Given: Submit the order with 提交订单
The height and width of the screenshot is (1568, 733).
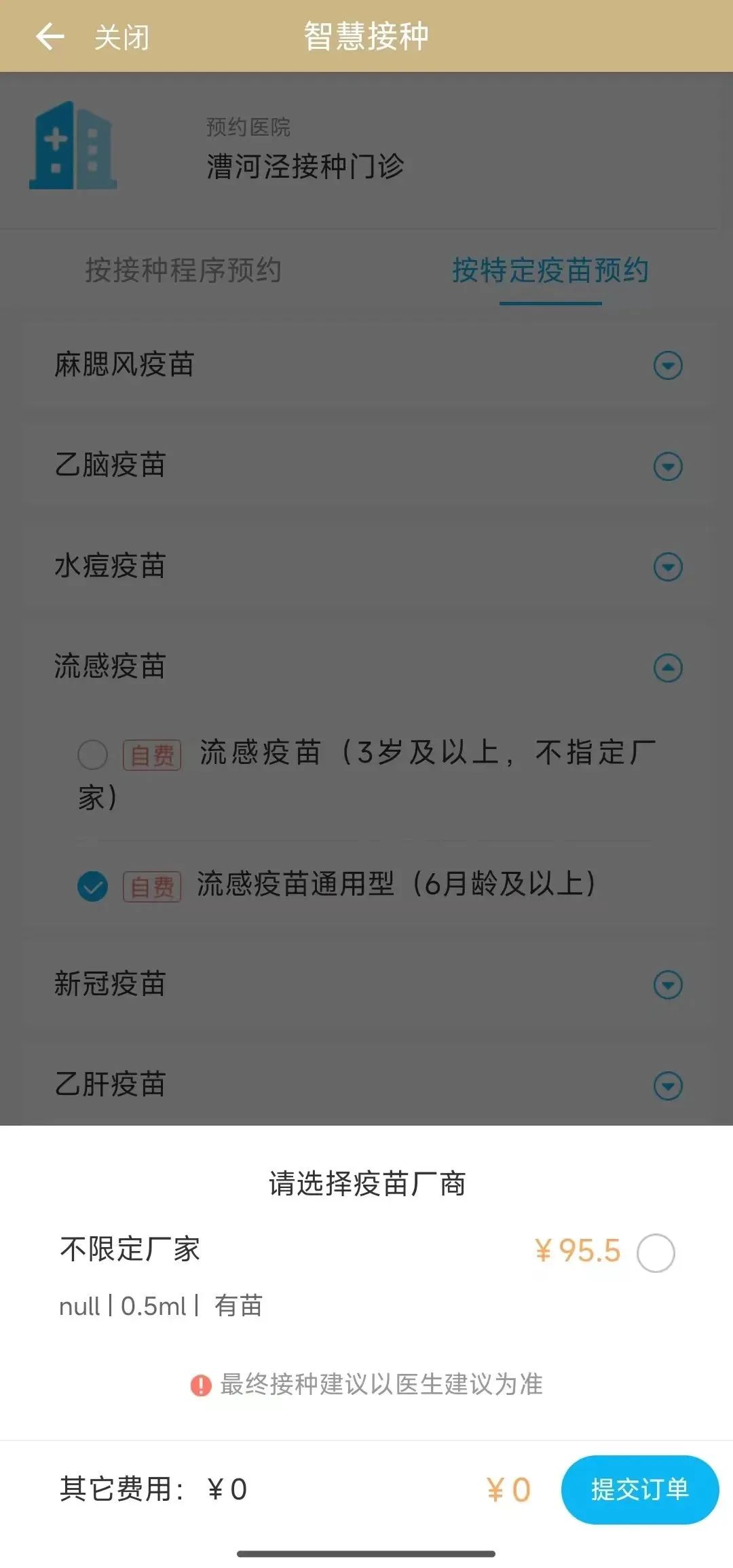Looking at the screenshot, I should 639,1489.
